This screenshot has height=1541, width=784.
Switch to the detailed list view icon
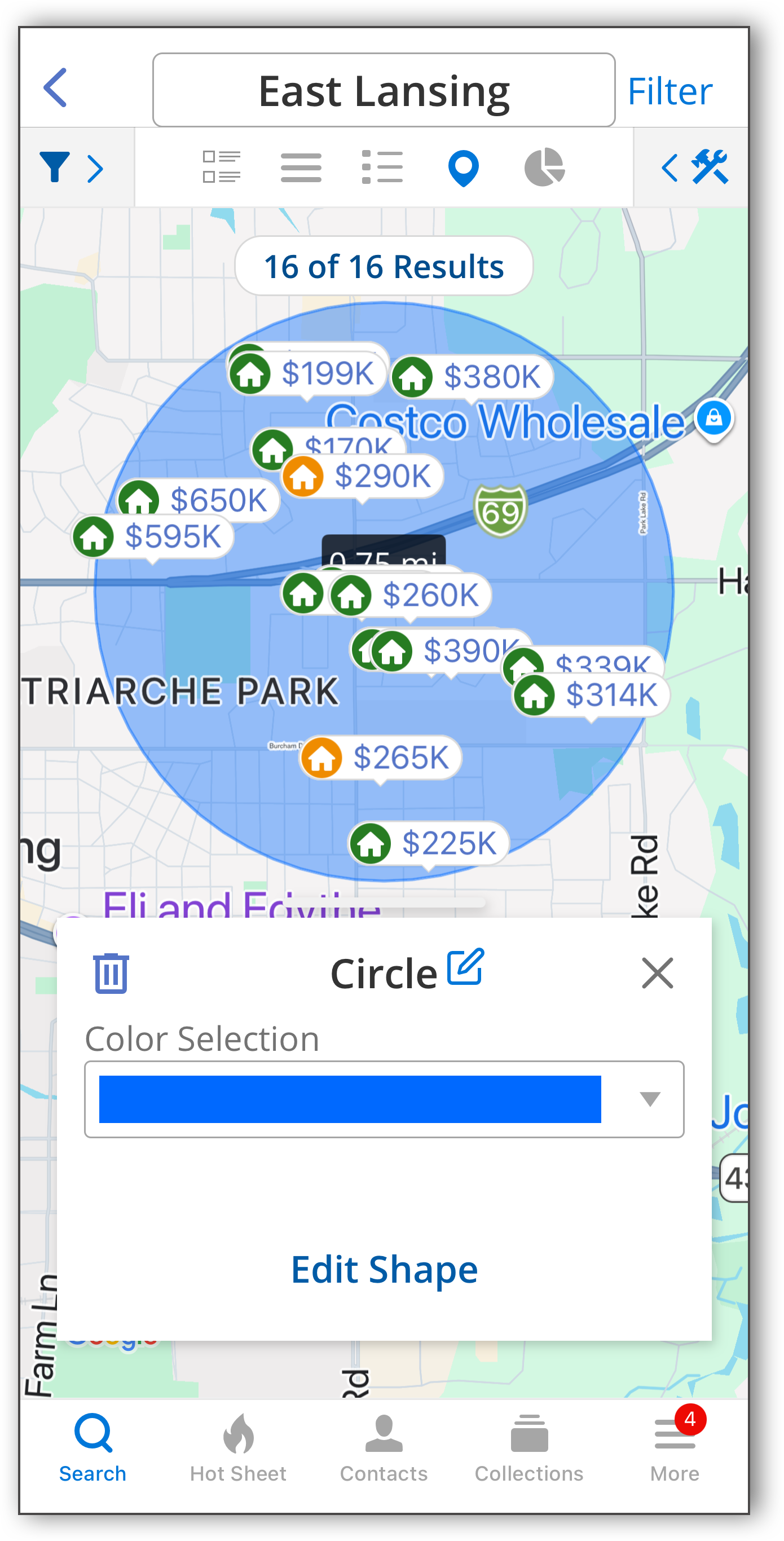[221, 167]
